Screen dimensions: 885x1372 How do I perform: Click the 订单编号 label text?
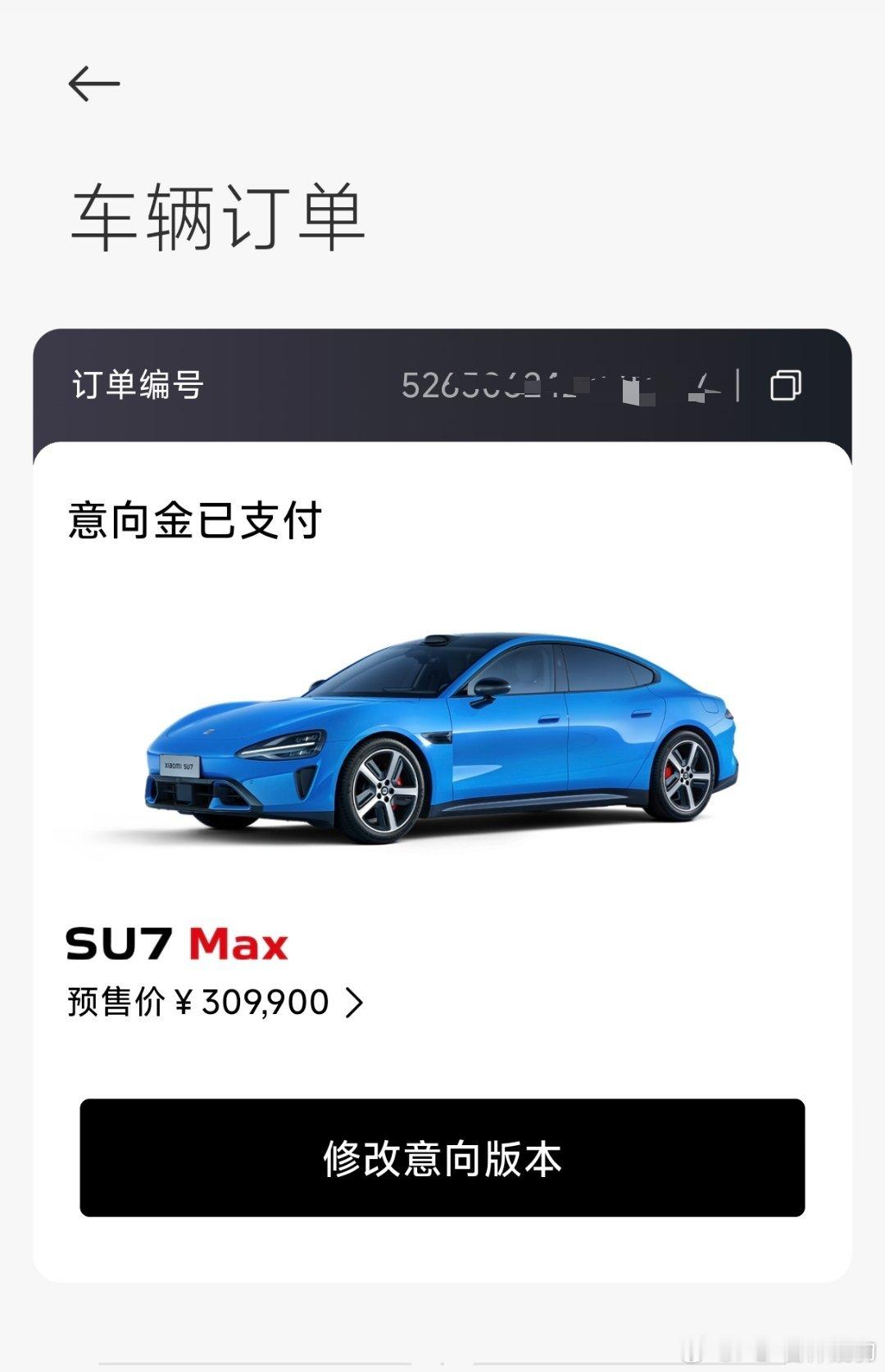[x=137, y=383]
